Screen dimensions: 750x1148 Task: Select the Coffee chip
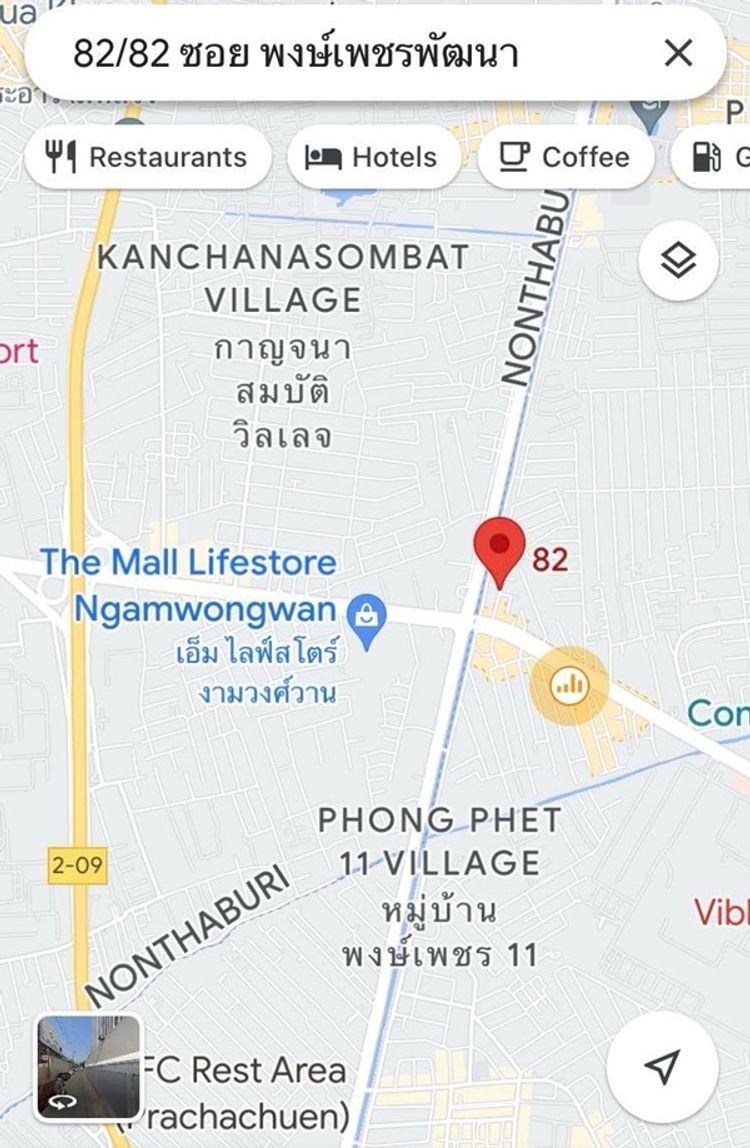565,157
